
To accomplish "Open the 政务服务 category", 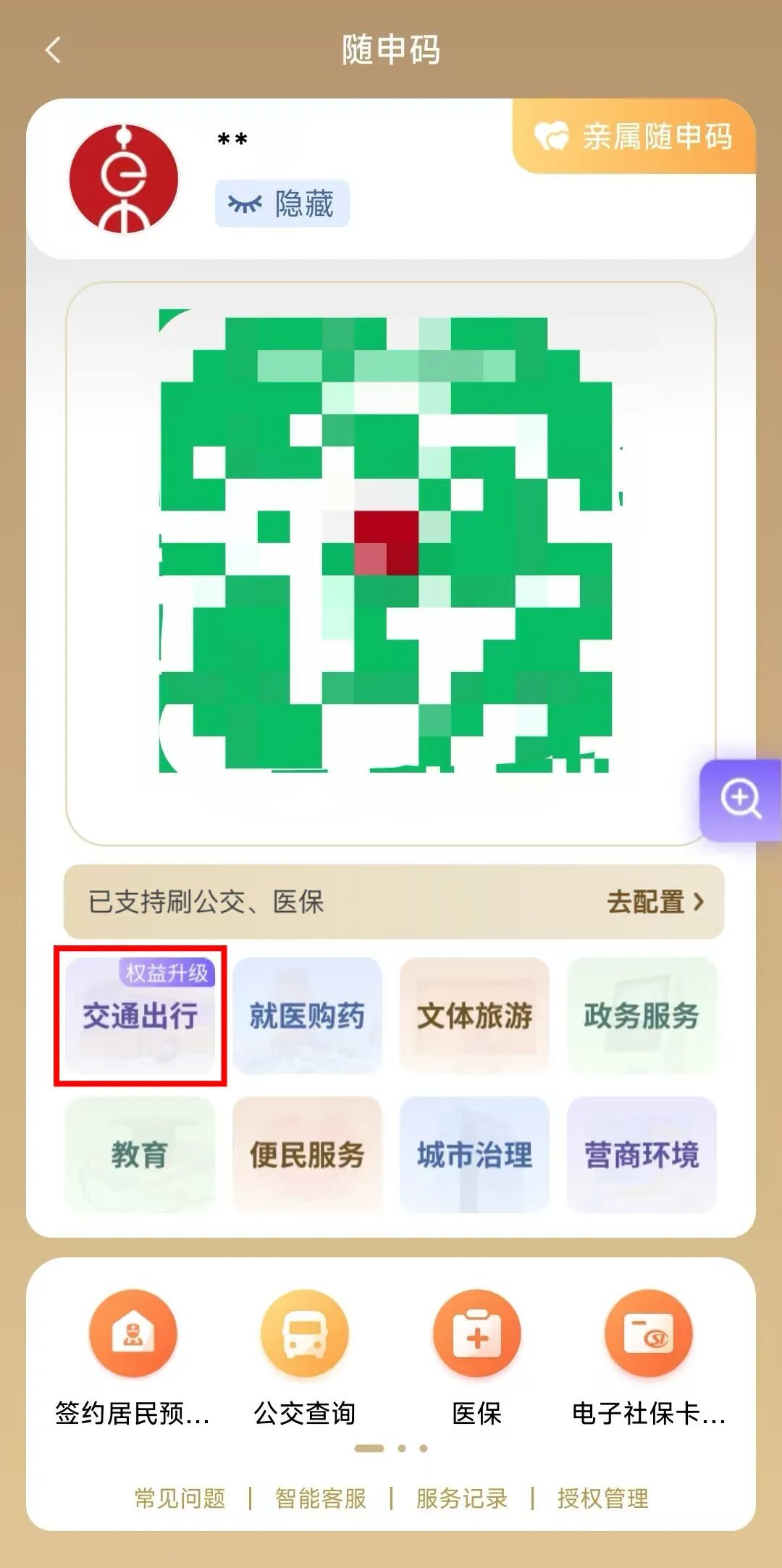I will point(642,1015).
